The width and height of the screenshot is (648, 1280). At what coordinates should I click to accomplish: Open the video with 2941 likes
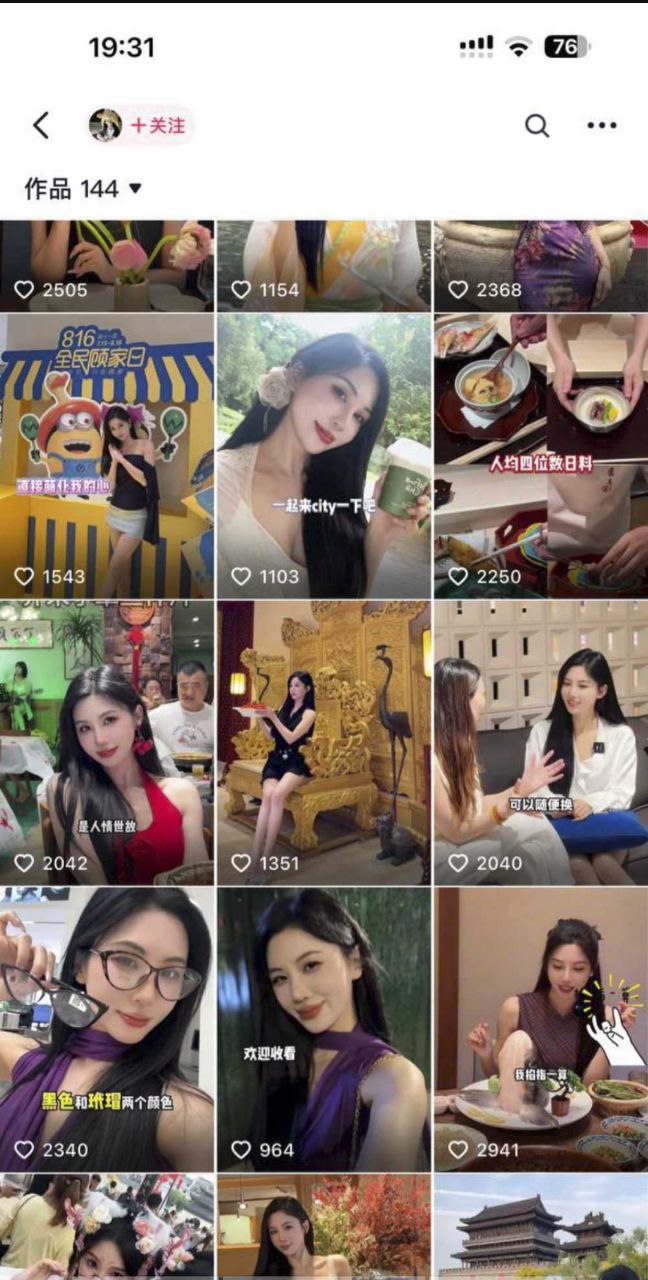pos(540,1030)
